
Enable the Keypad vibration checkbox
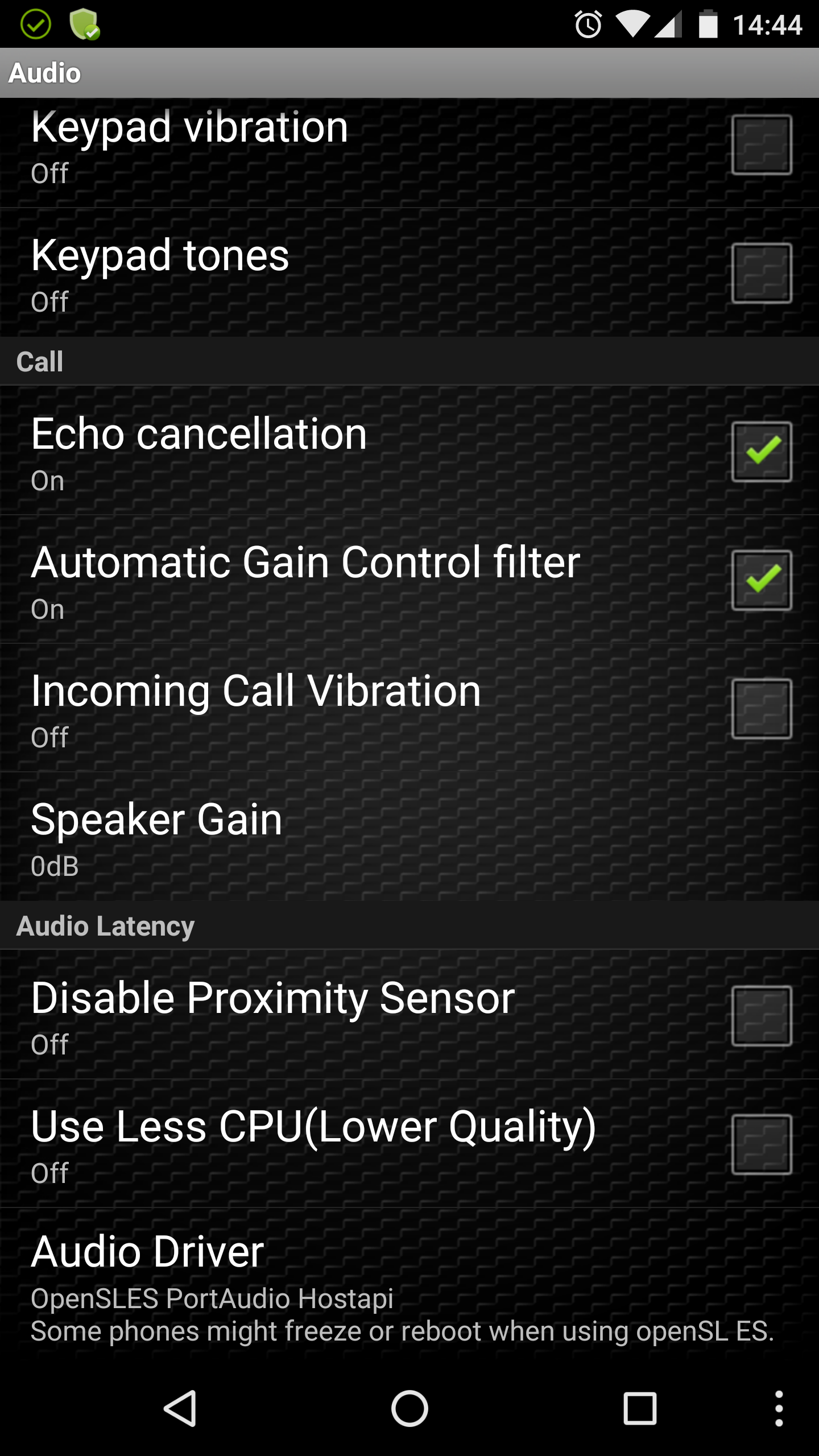coord(762,144)
